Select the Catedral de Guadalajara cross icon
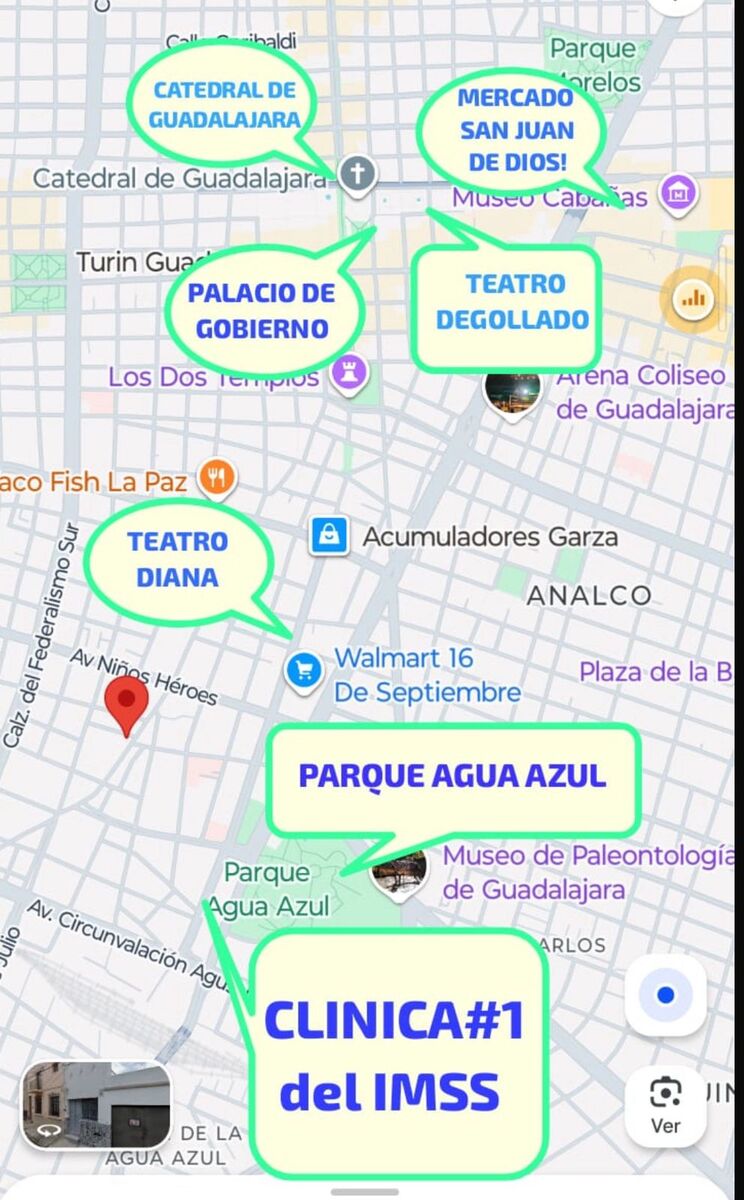The width and height of the screenshot is (744, 1200). coord(356,174)
